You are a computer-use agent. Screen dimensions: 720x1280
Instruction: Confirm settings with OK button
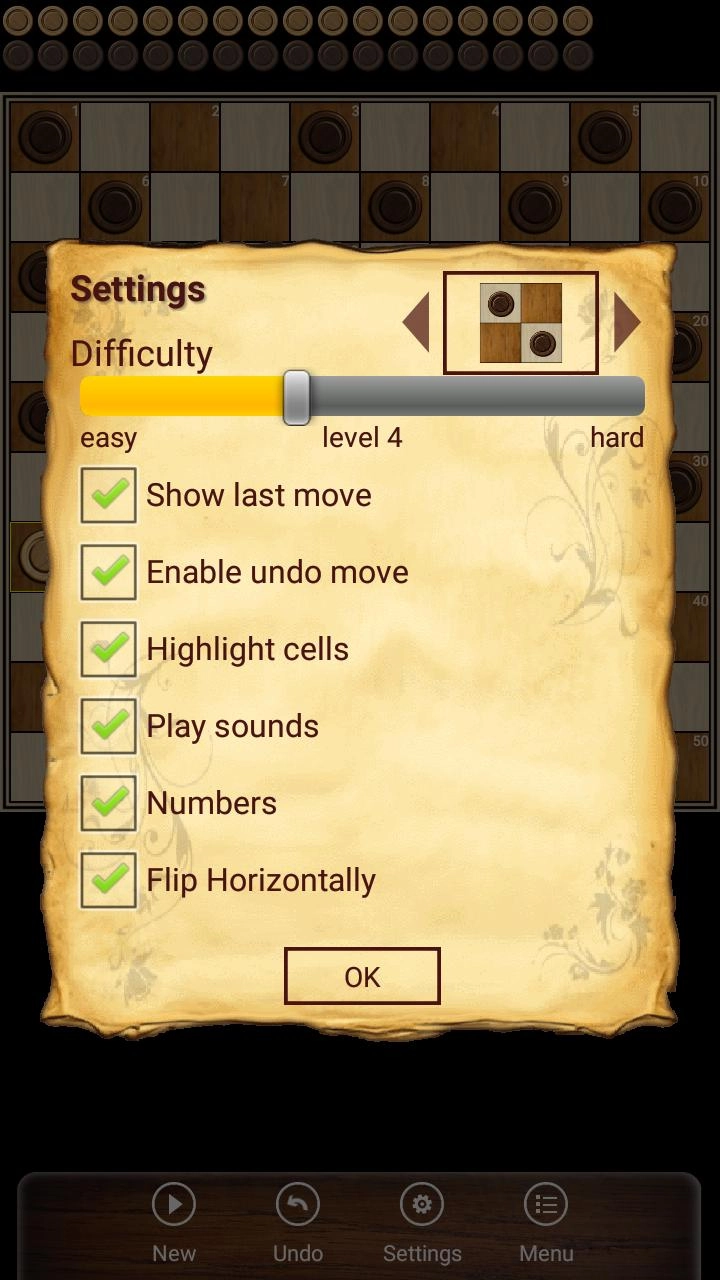click(362, 976)
